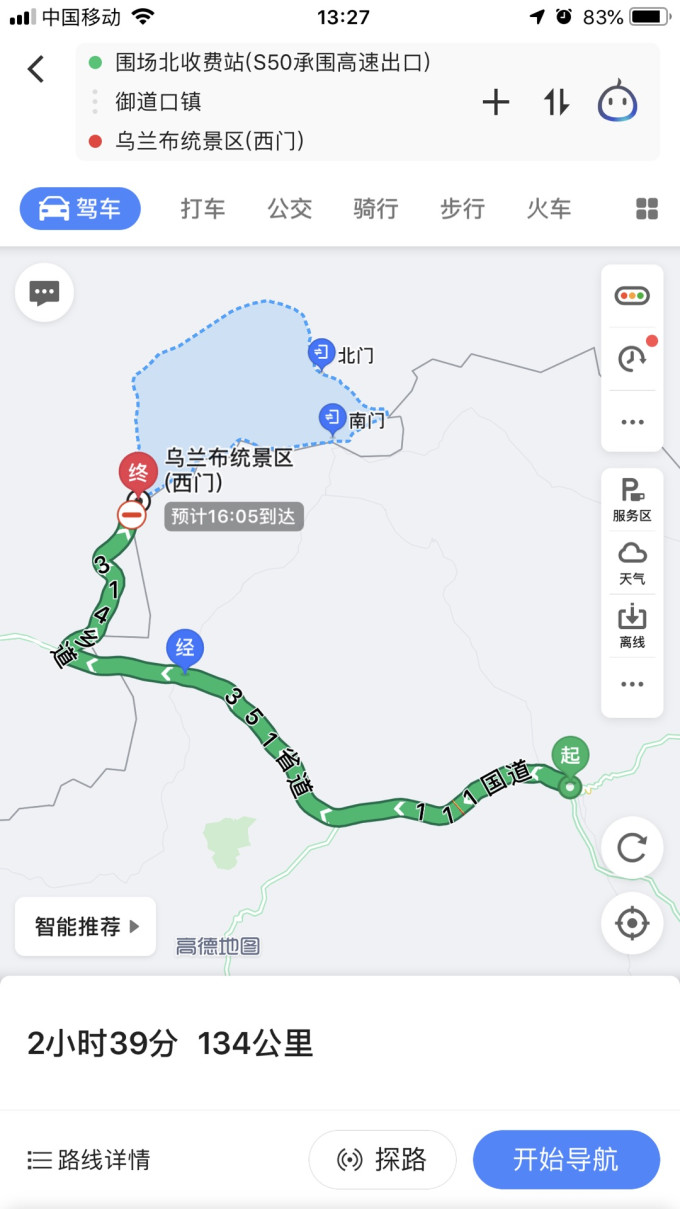Screen dimensions: 680x1209
Task: Select the 骑行 tab
Action: pos(376,209)
